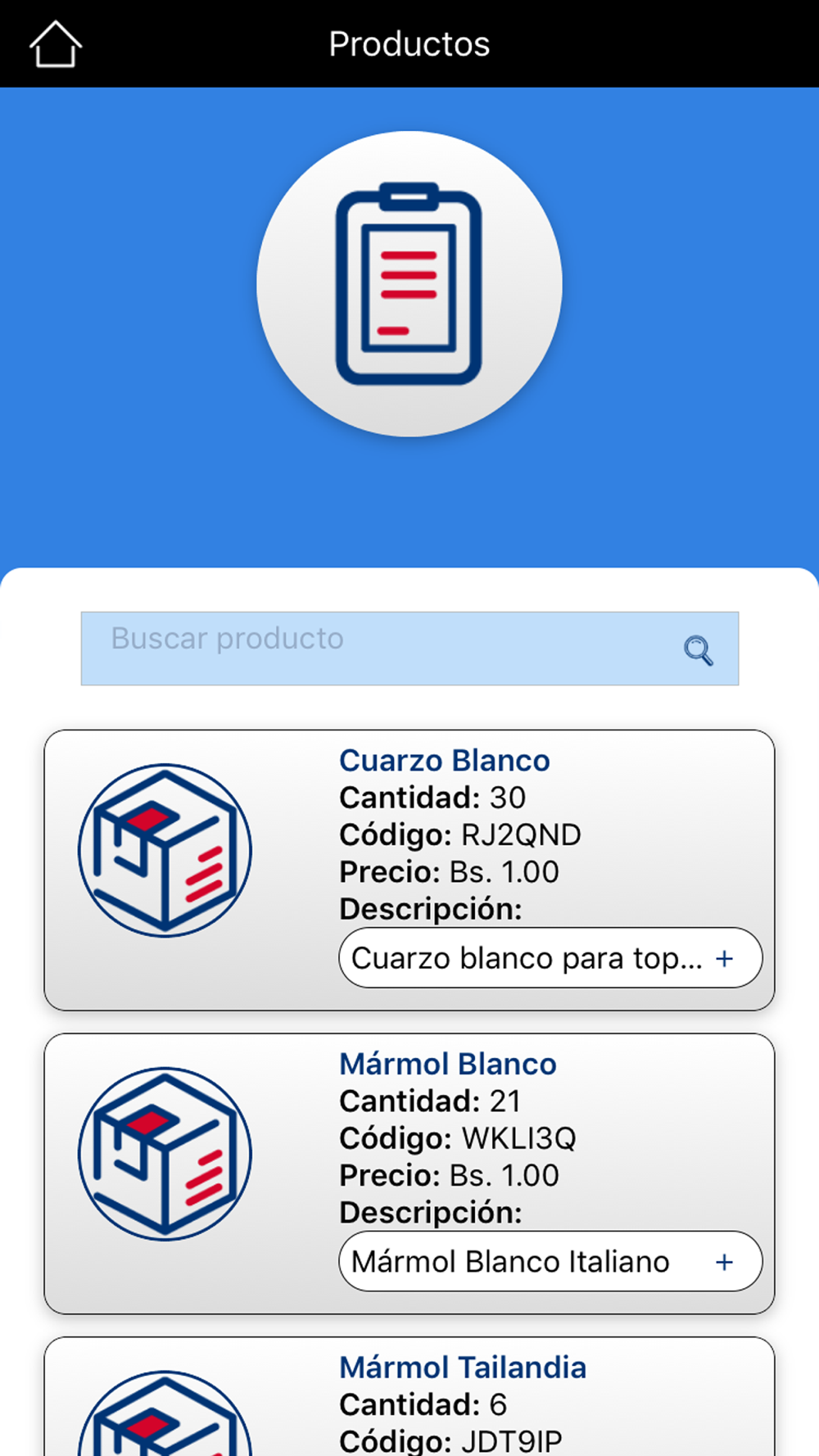This screenshot has height=1456, width=819.
Task: Expand the Cuarzo Blanco description
Action: pyautogui.click(x=724, y=958)
